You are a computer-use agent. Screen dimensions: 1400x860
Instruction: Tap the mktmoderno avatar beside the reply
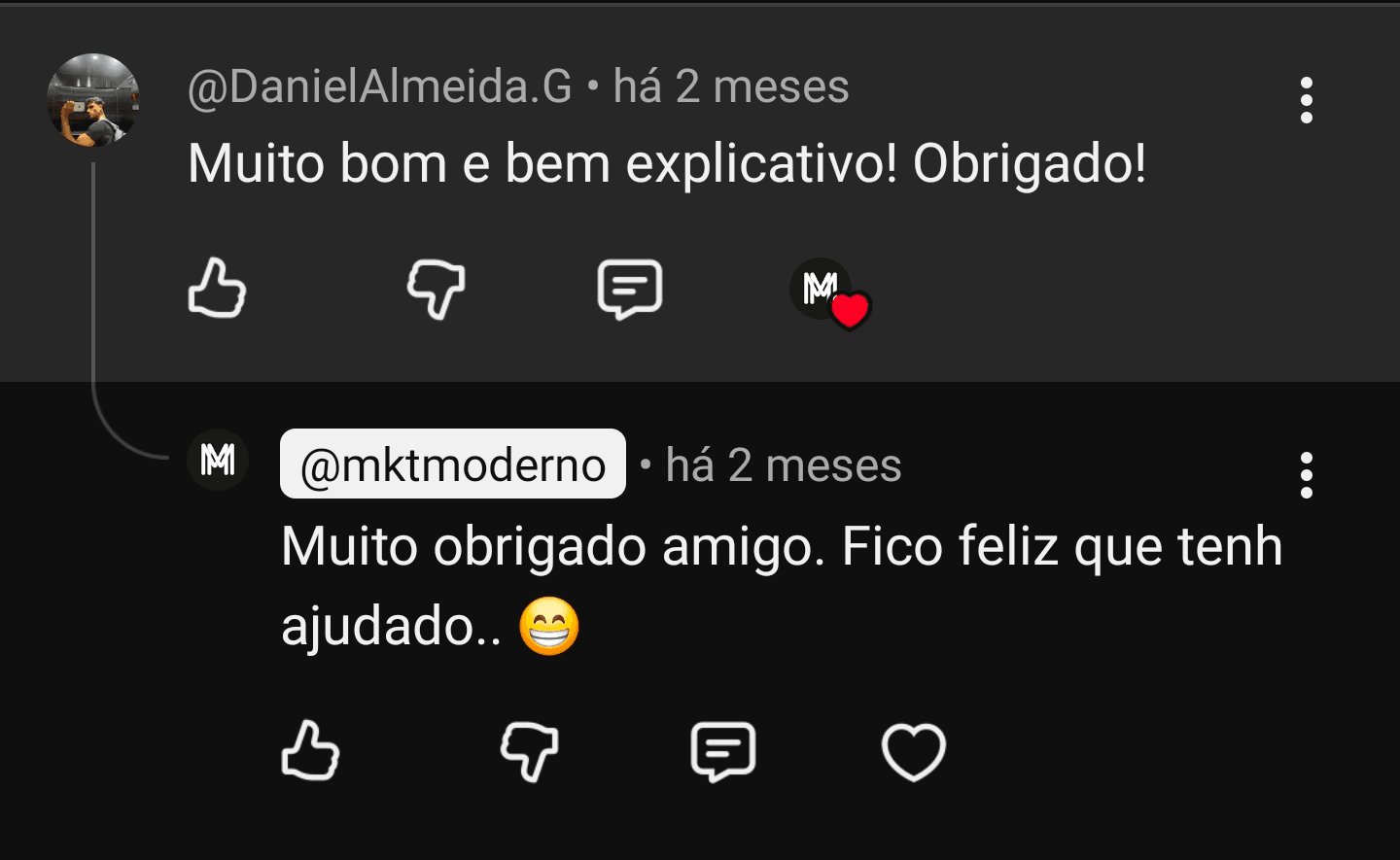tap(218, 460)
